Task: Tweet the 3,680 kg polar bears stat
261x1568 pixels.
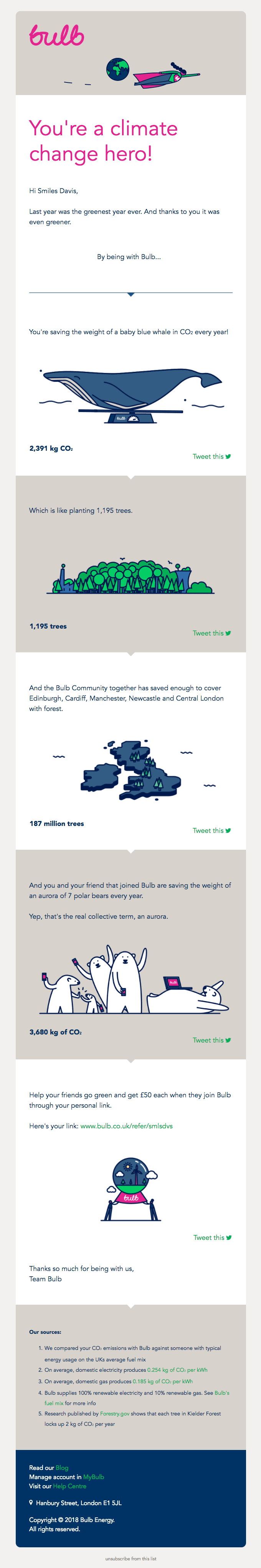Action: coord(211,1040)
